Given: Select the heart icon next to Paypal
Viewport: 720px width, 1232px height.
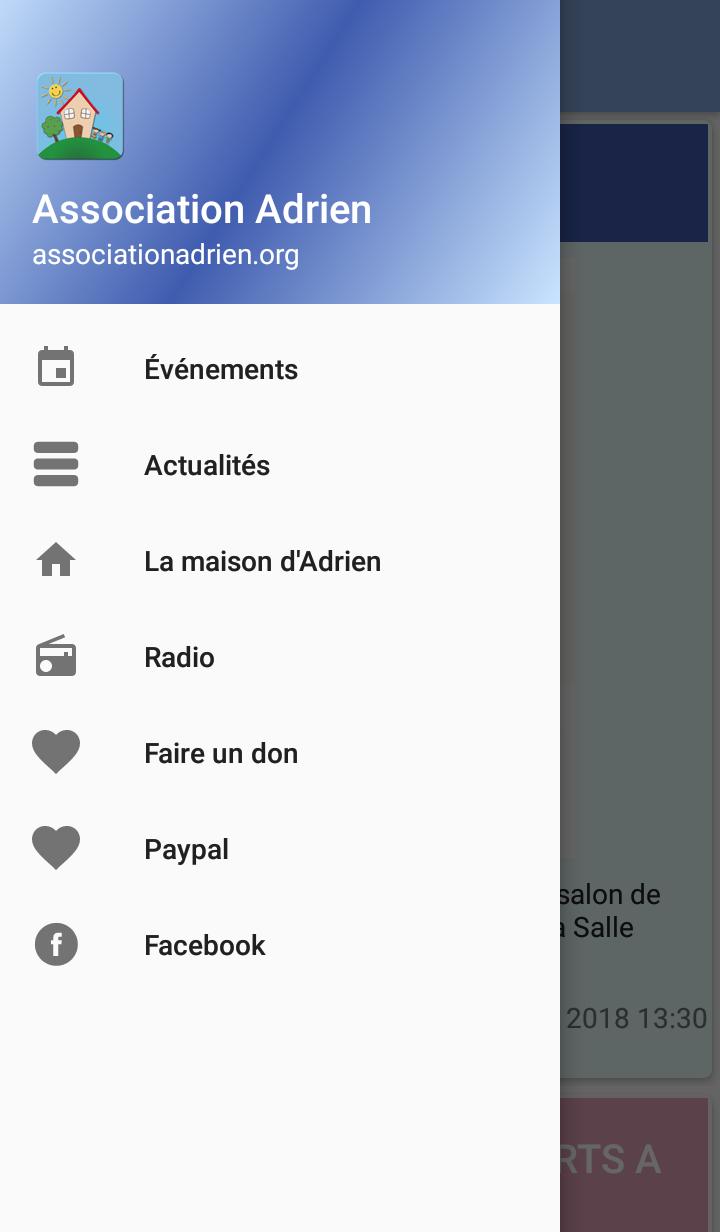Looking at the screenshot, I should click(56, 848).
